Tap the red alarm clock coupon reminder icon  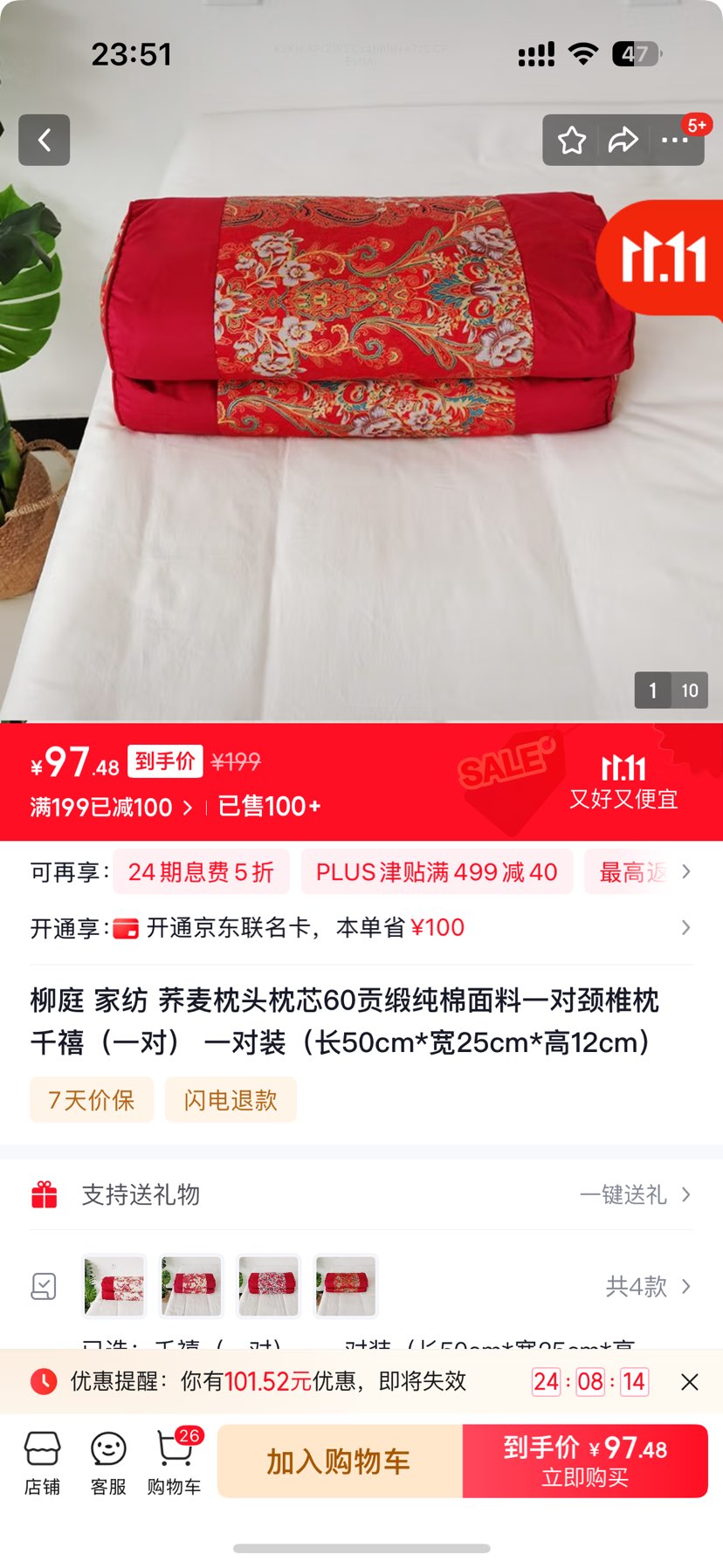point(43,1382)
